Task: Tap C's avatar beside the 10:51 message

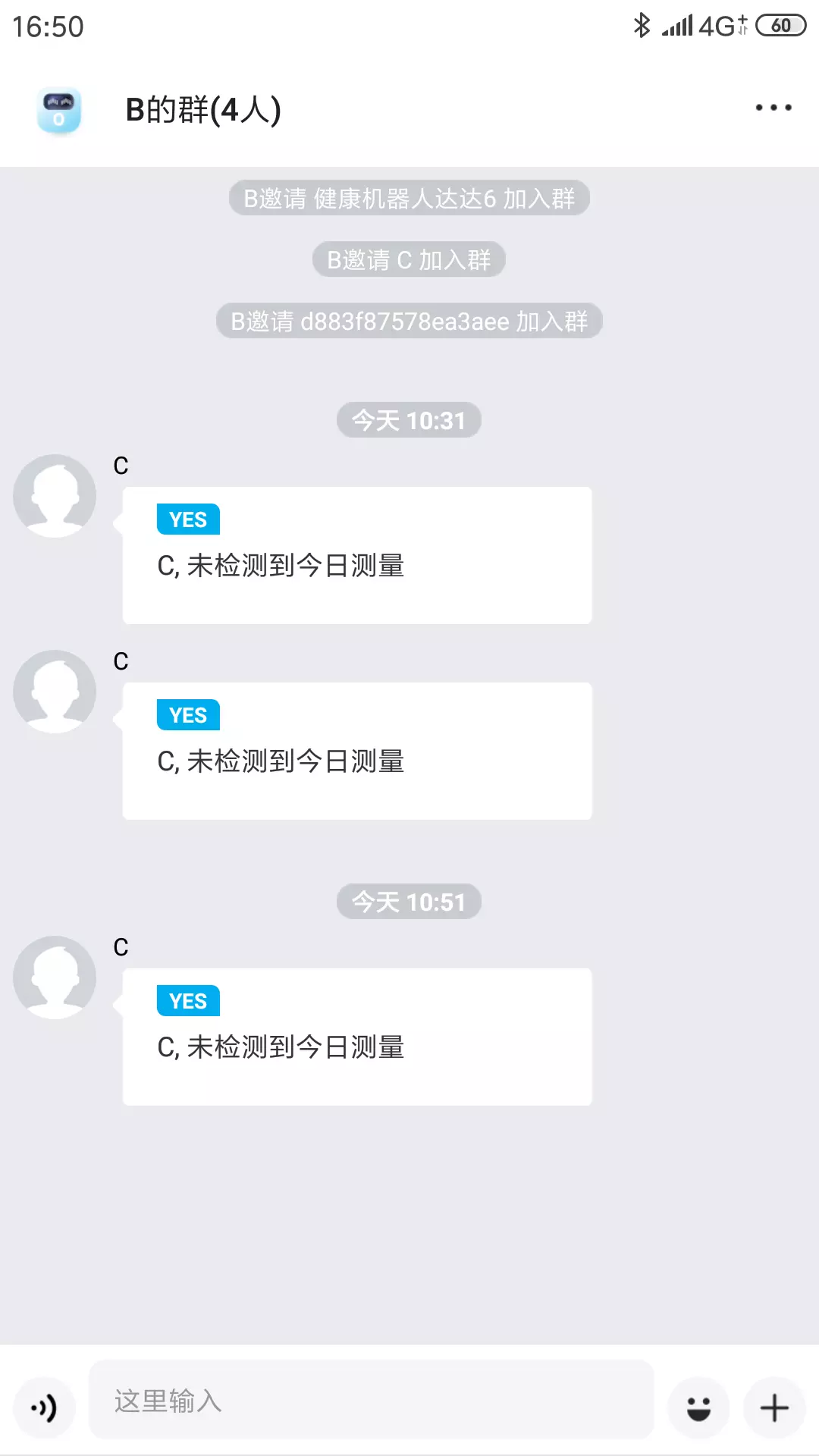Action: click(54, 977)
